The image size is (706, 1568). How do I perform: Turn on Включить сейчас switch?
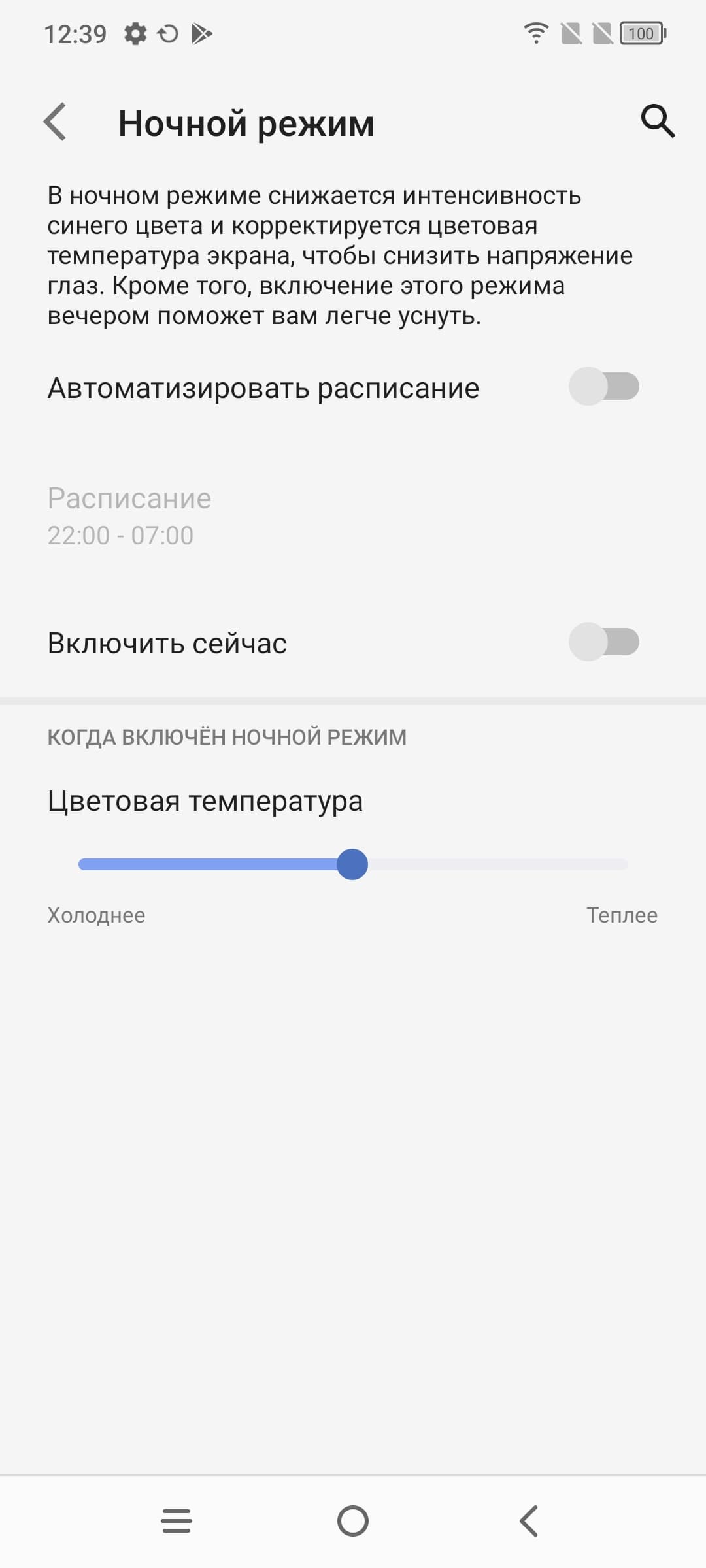coord(603,642)
